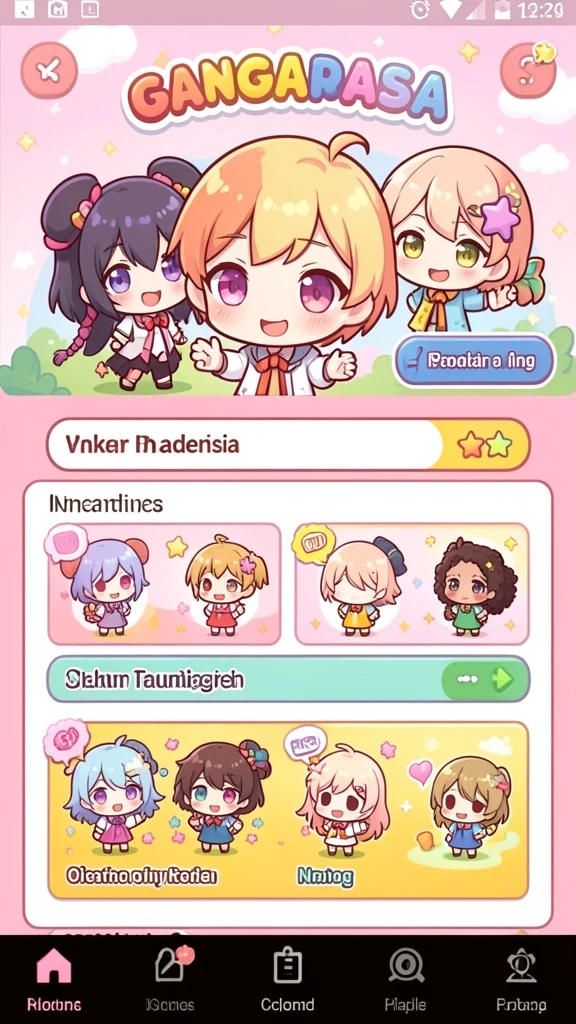
Task: Open the card with the curly-haired girl
Action: [x=411, y=583]
